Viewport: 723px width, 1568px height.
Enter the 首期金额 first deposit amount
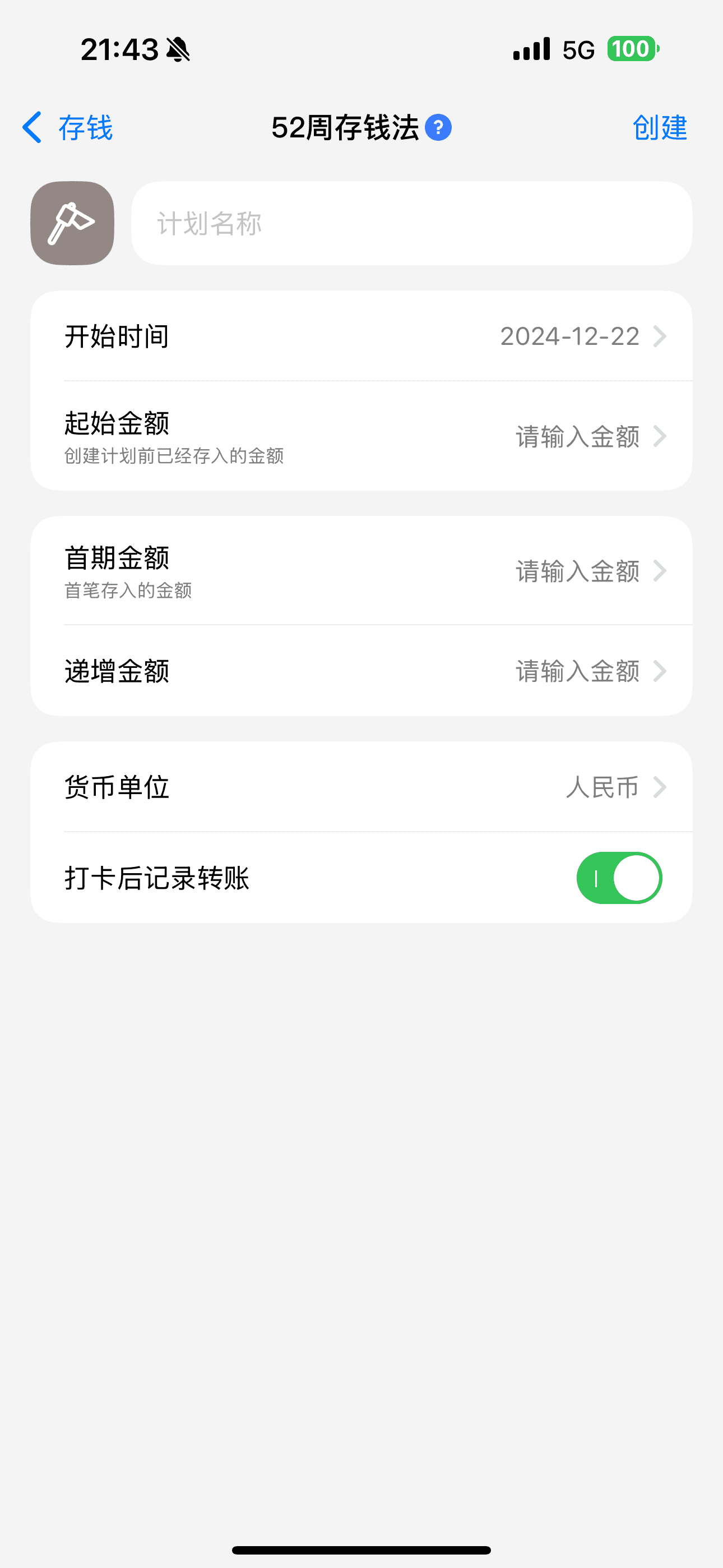361,571
